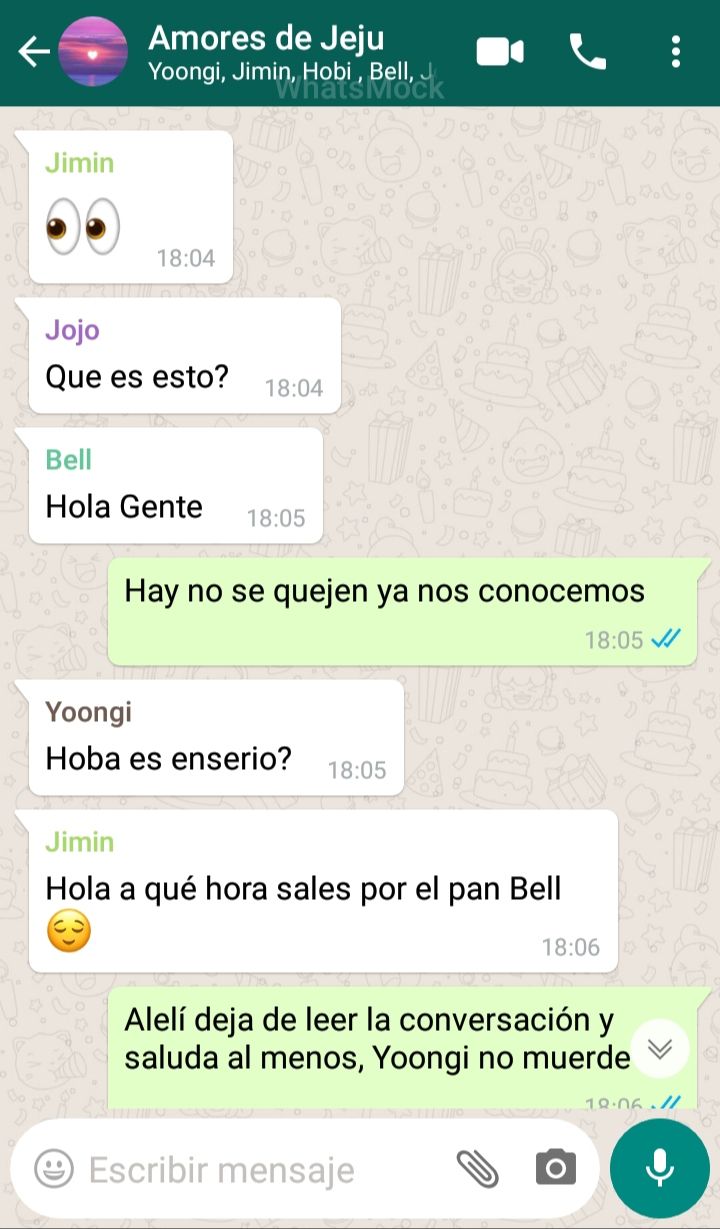Start a voice call with the group

tap(588, 52)
